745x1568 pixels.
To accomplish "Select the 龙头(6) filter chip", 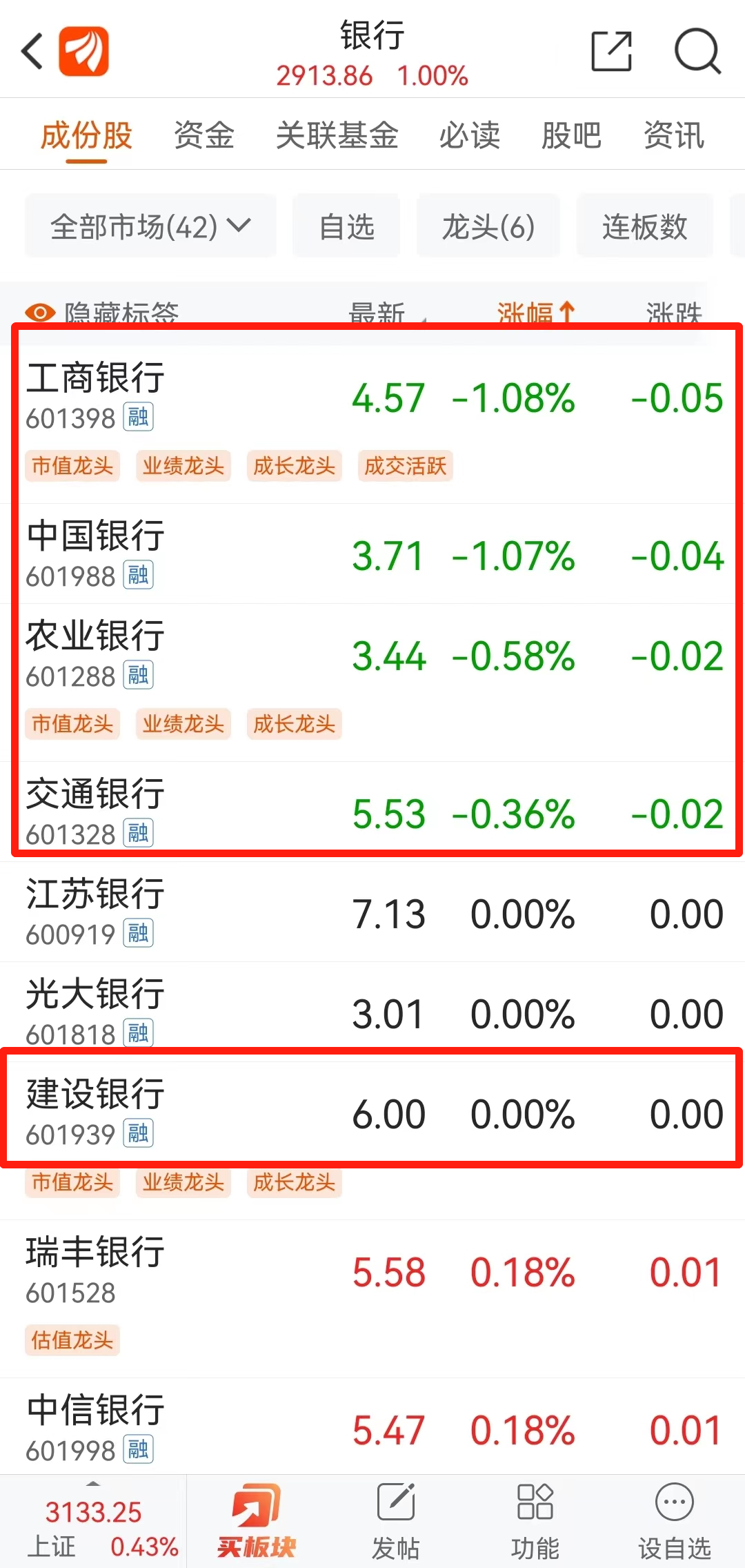I will click(x=488, y=226).
